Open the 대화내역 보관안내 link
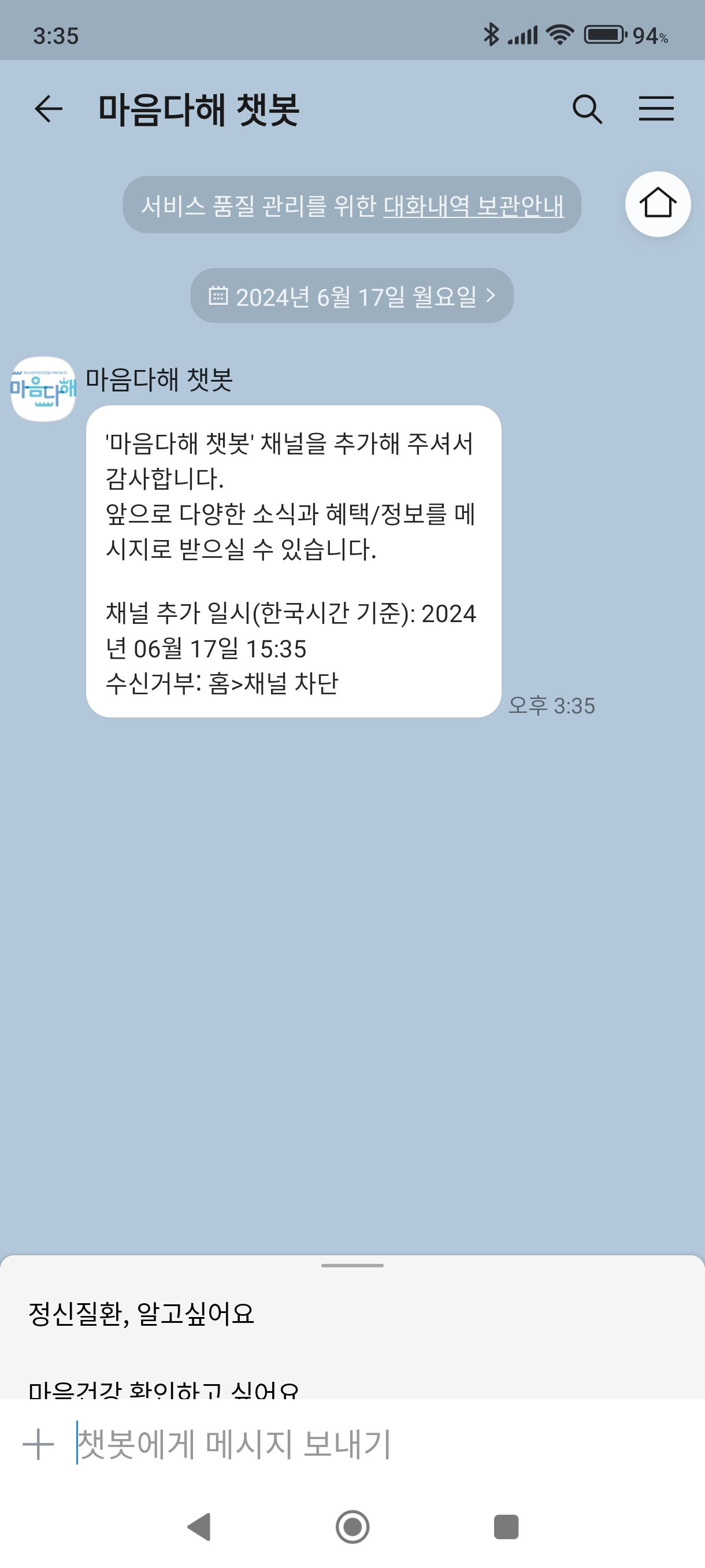Screen dimensions: 705x1568 (x=473, y=206)
